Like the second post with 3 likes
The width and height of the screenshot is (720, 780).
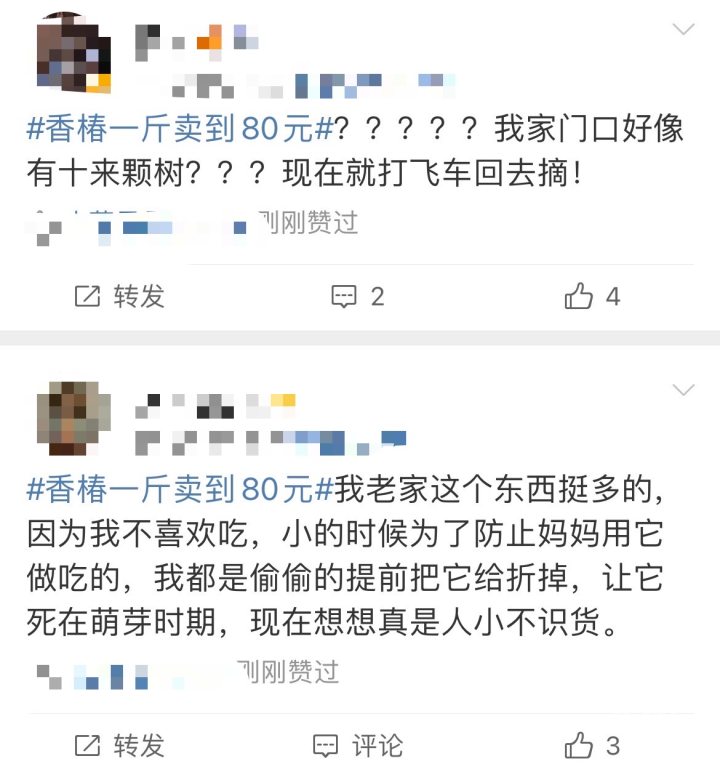[592, 745]
